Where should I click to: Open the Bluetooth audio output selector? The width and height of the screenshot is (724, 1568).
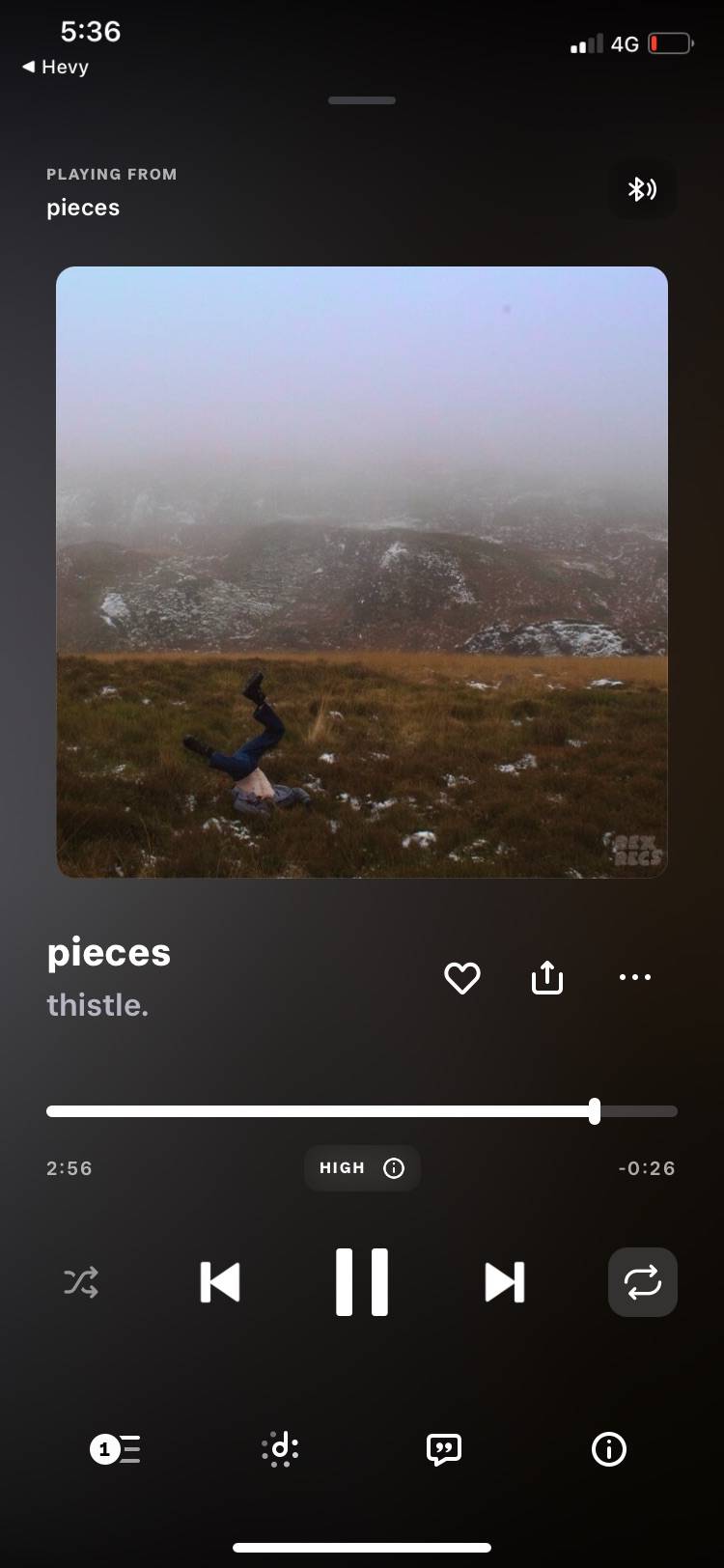click(643, 188)
